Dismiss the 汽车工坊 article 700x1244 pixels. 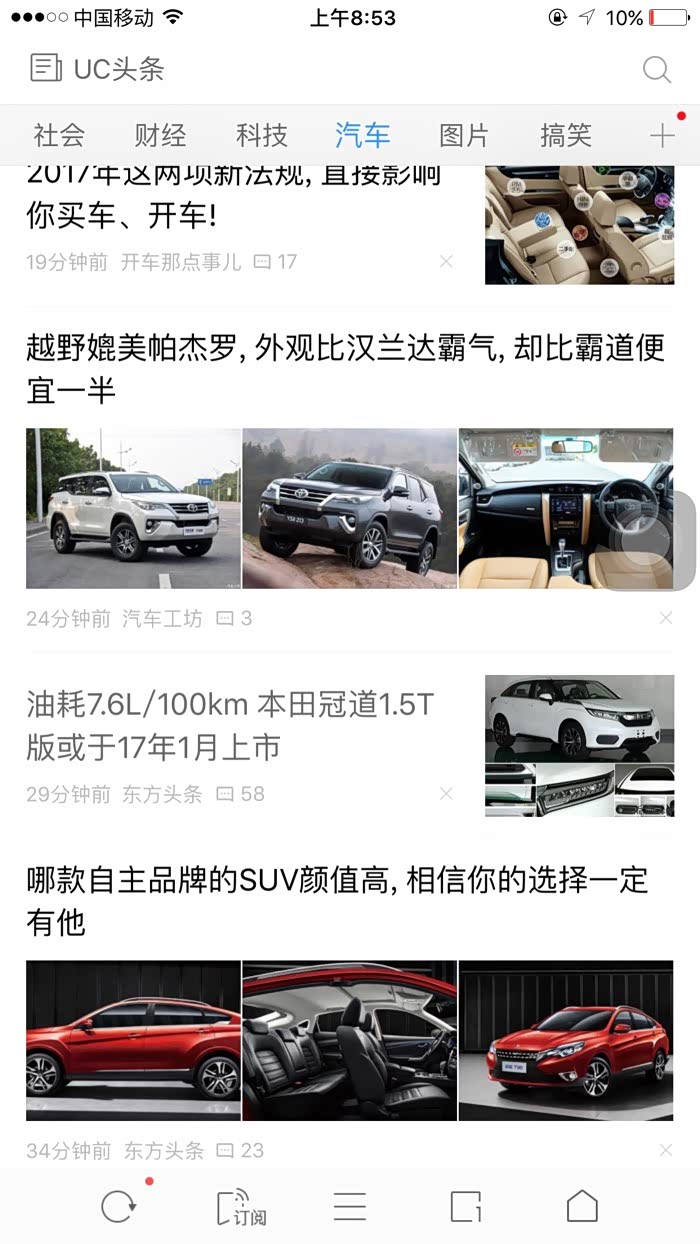pos(666,619)
